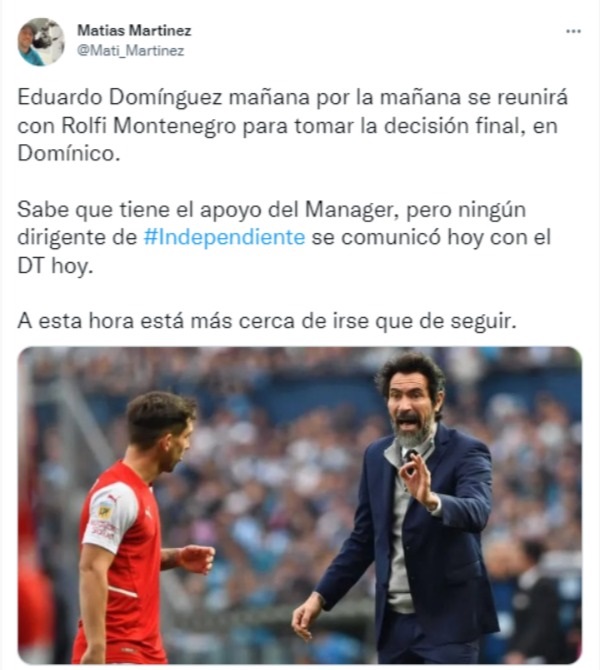Open the #Independiente hashtag
The width and height of the screenshot is (600, 670).
click(224, 238)
